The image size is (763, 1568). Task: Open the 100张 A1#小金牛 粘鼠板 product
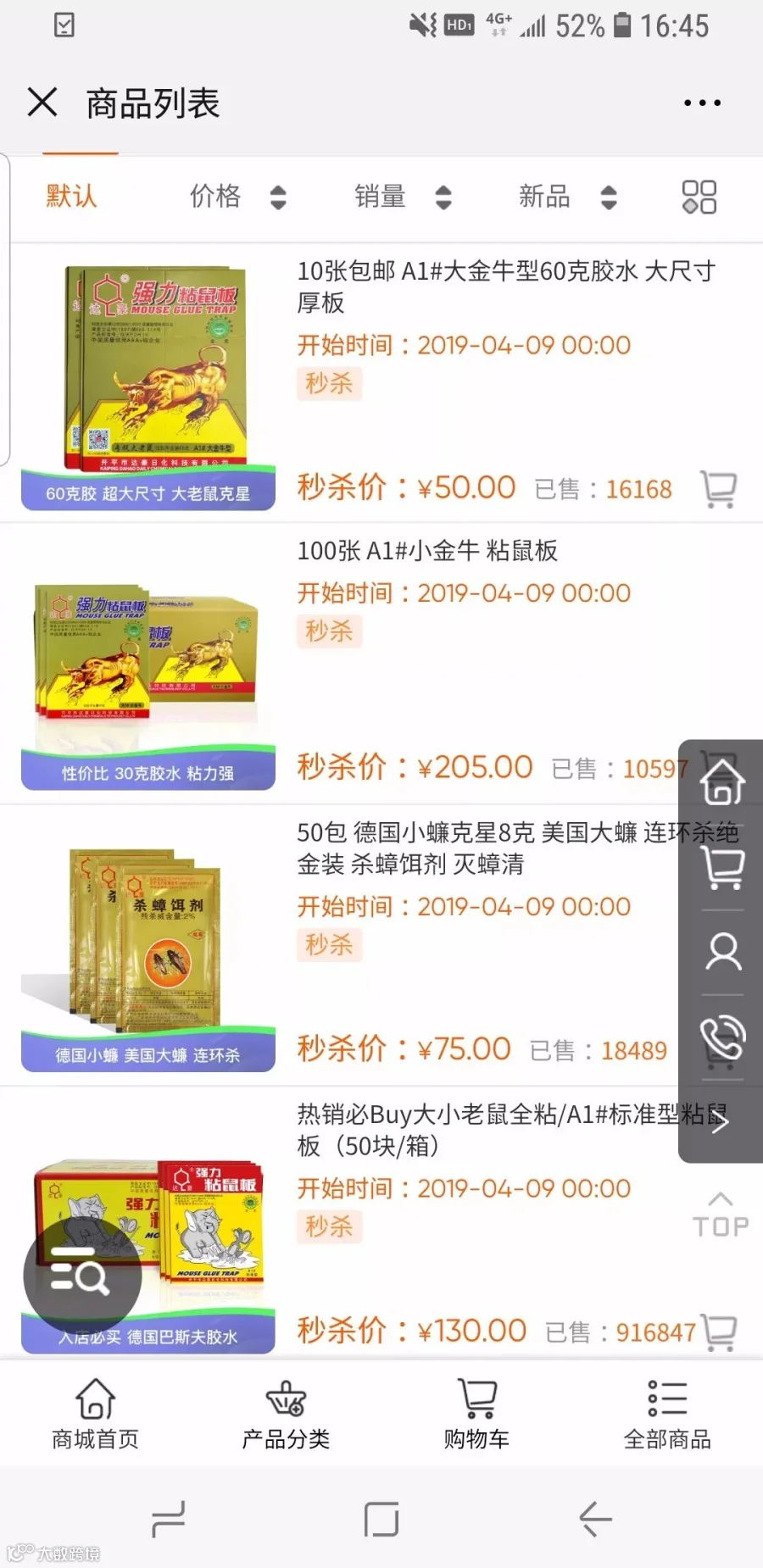click(427, 551)
